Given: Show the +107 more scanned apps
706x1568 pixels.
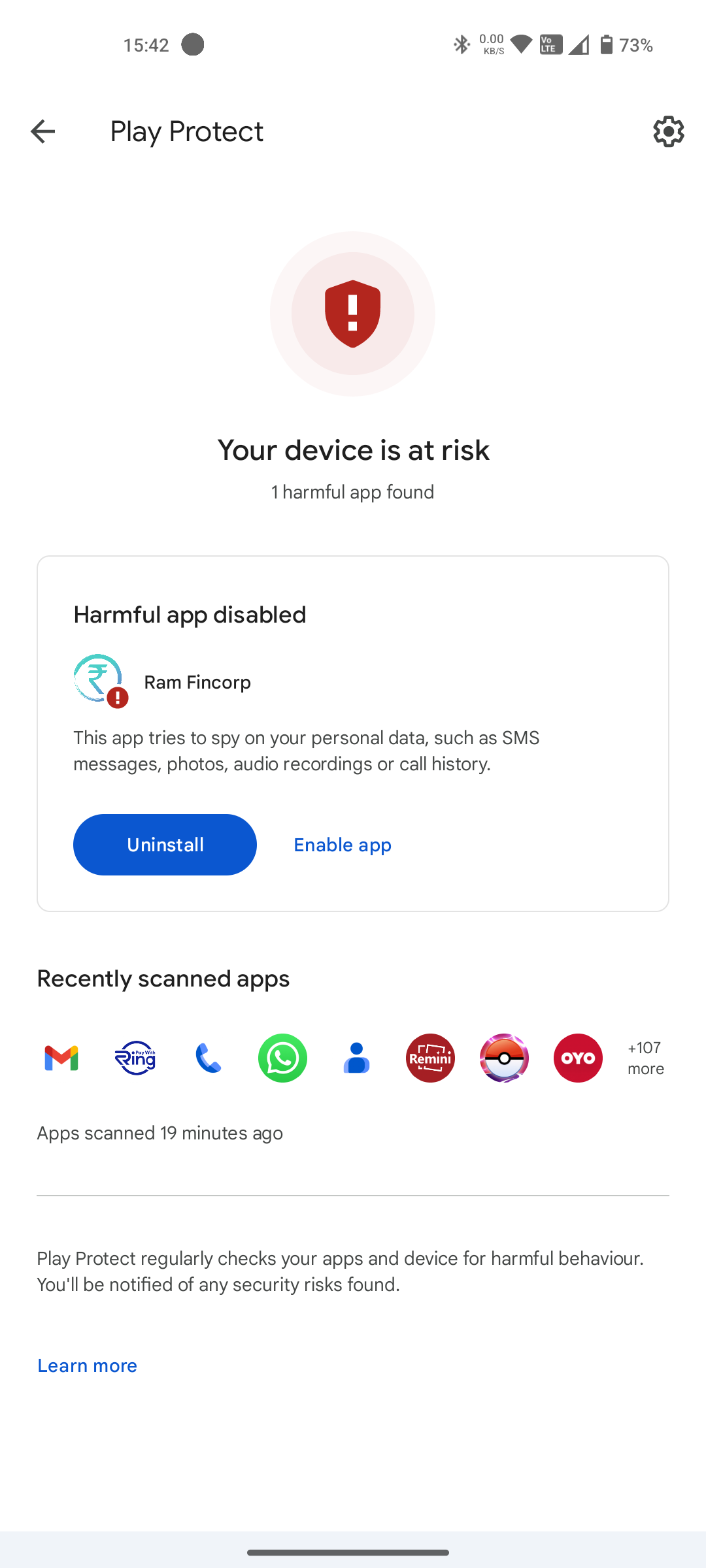Looking at the screenshot, I should [645, 1058].
